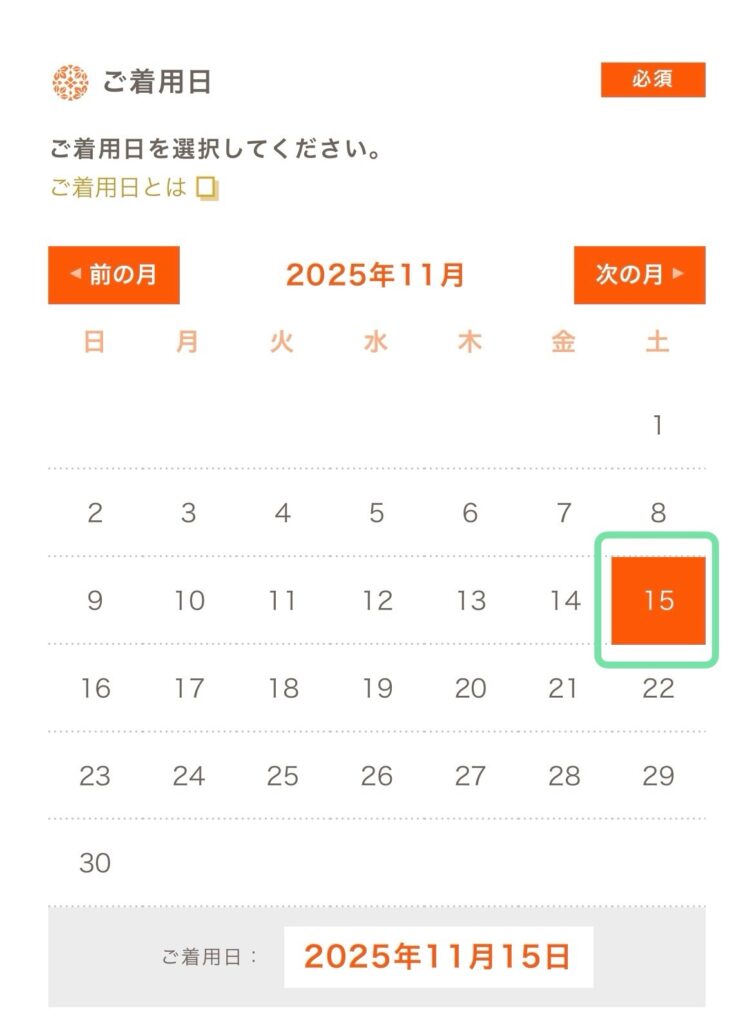Choose the 25th as the date

tap(283, 775)
